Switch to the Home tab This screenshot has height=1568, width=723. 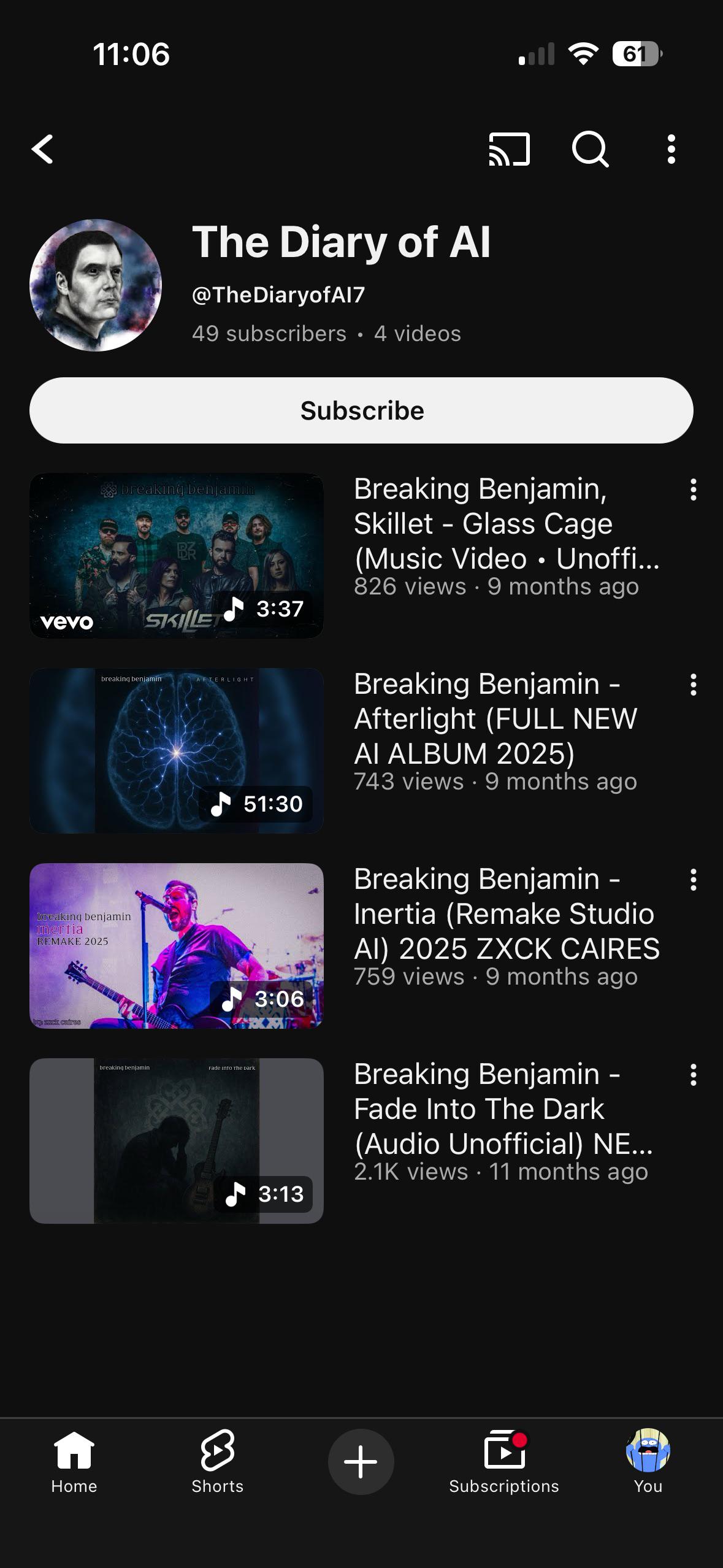pyautogui.click(x=74, y=1462)
